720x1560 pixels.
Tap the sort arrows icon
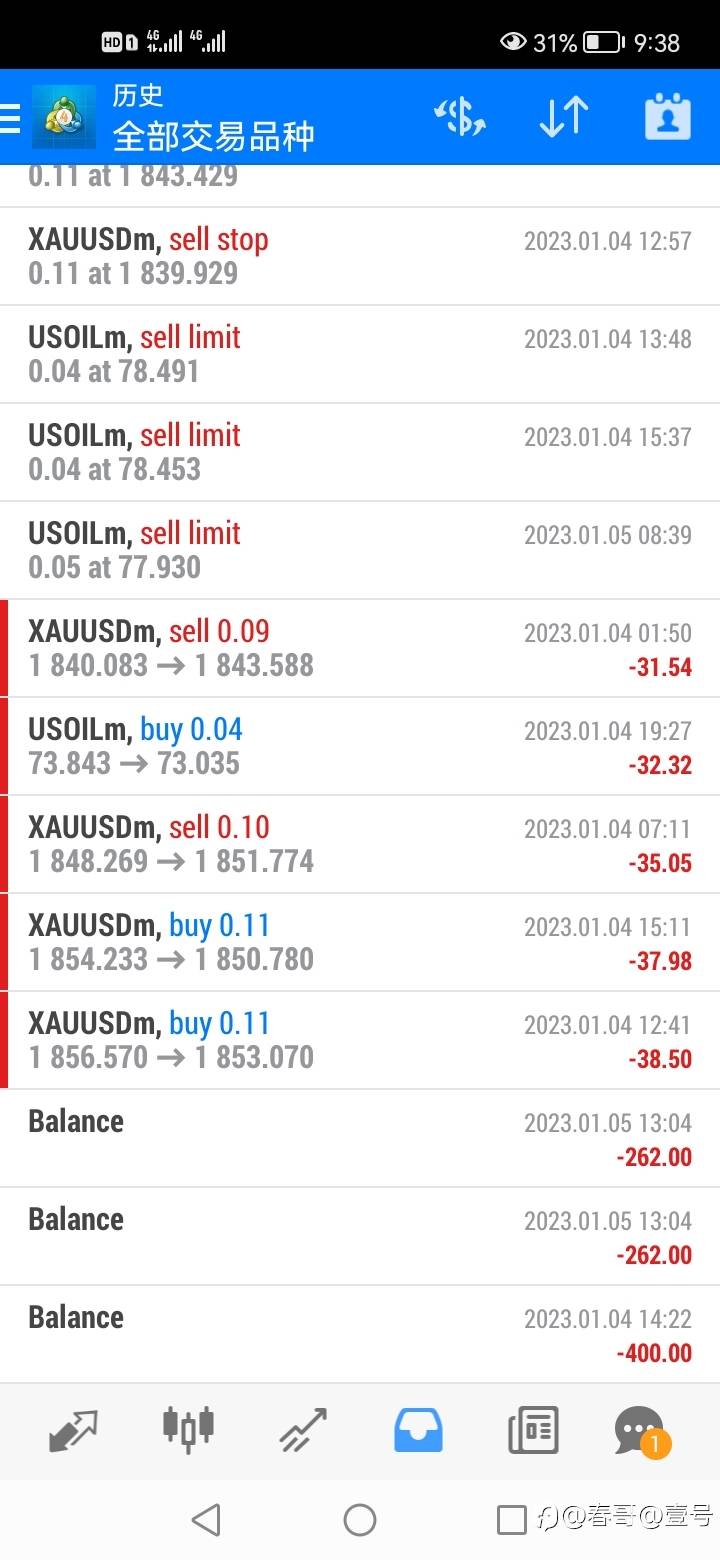coord(563,118)
